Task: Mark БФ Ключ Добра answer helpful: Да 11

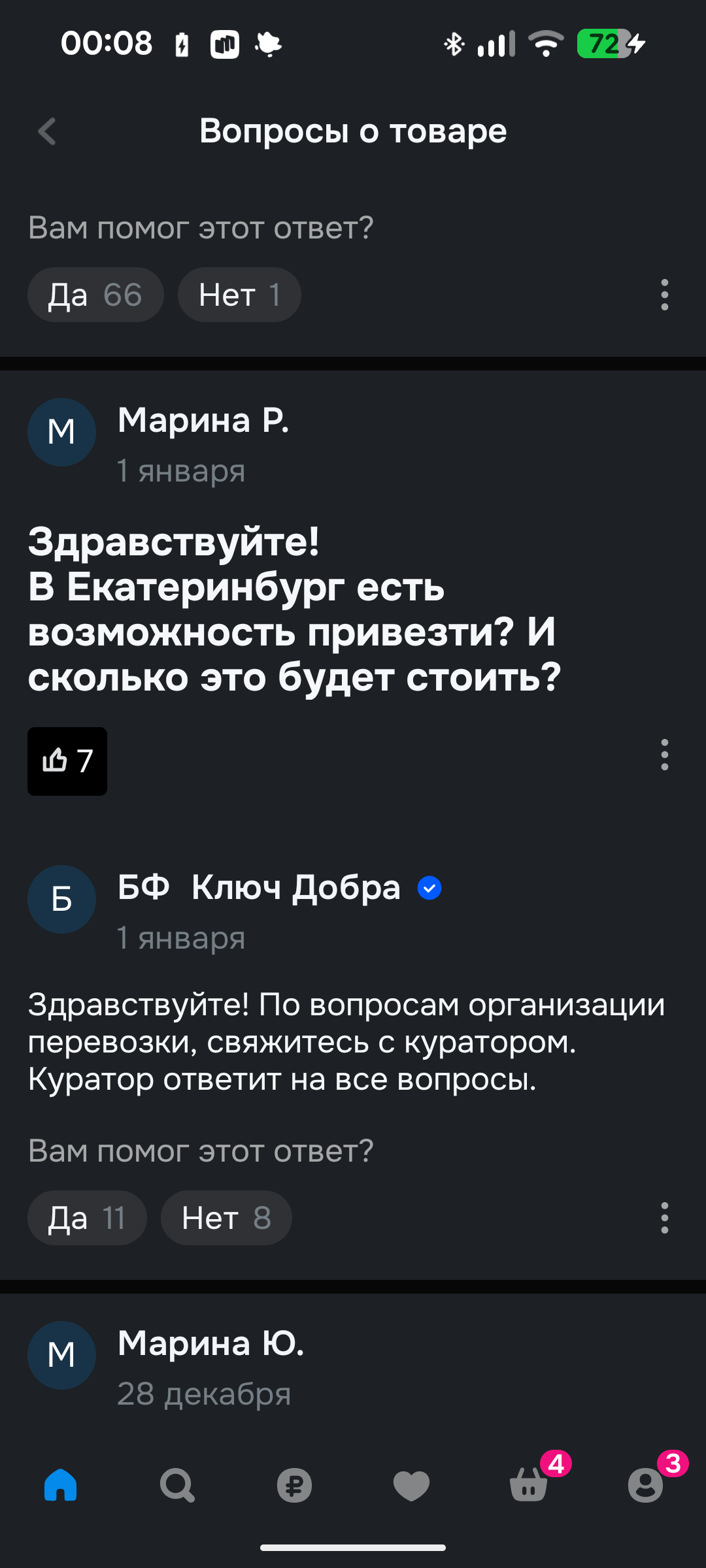Action: (87, 1218)
